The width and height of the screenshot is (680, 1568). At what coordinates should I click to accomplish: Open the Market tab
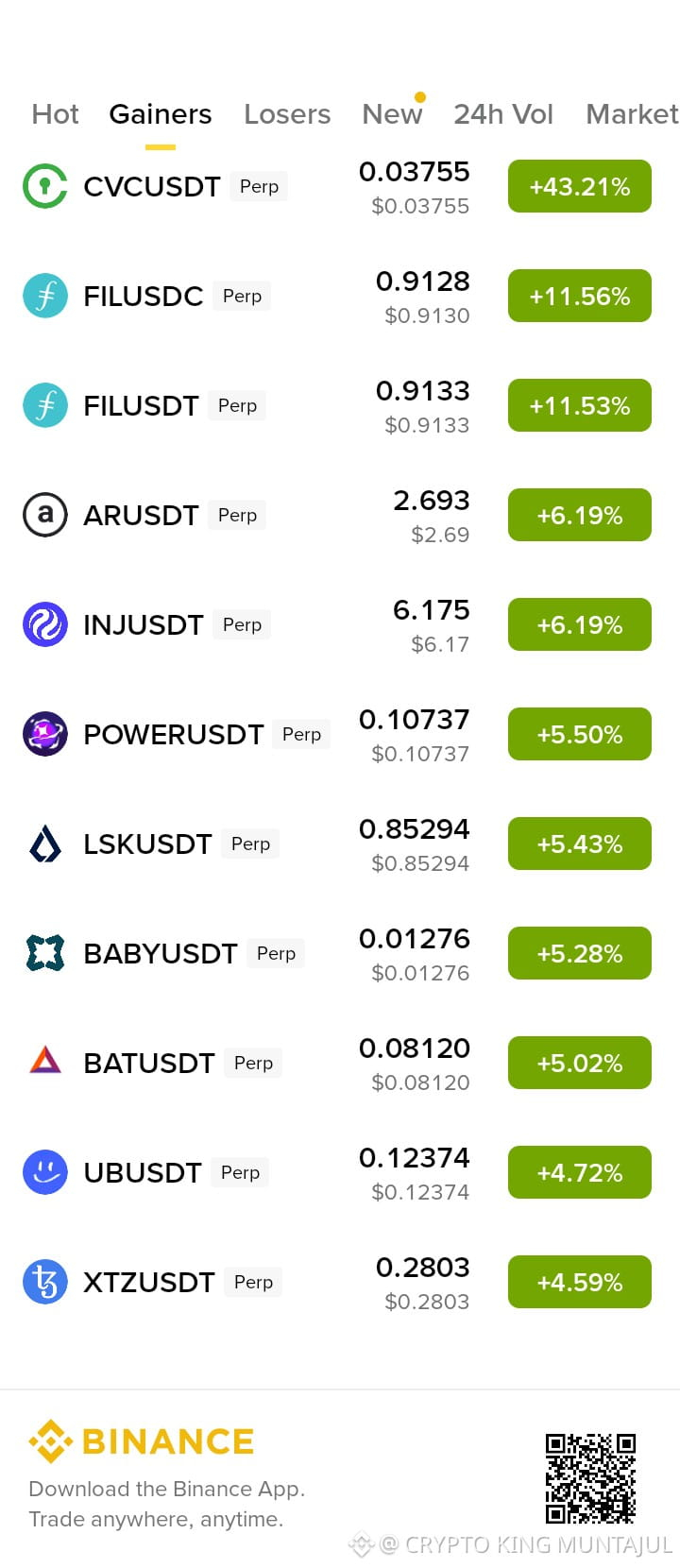632,114
